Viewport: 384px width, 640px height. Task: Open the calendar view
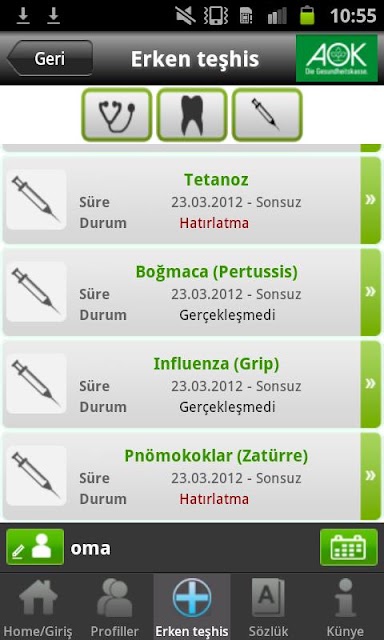coord(349,547)
